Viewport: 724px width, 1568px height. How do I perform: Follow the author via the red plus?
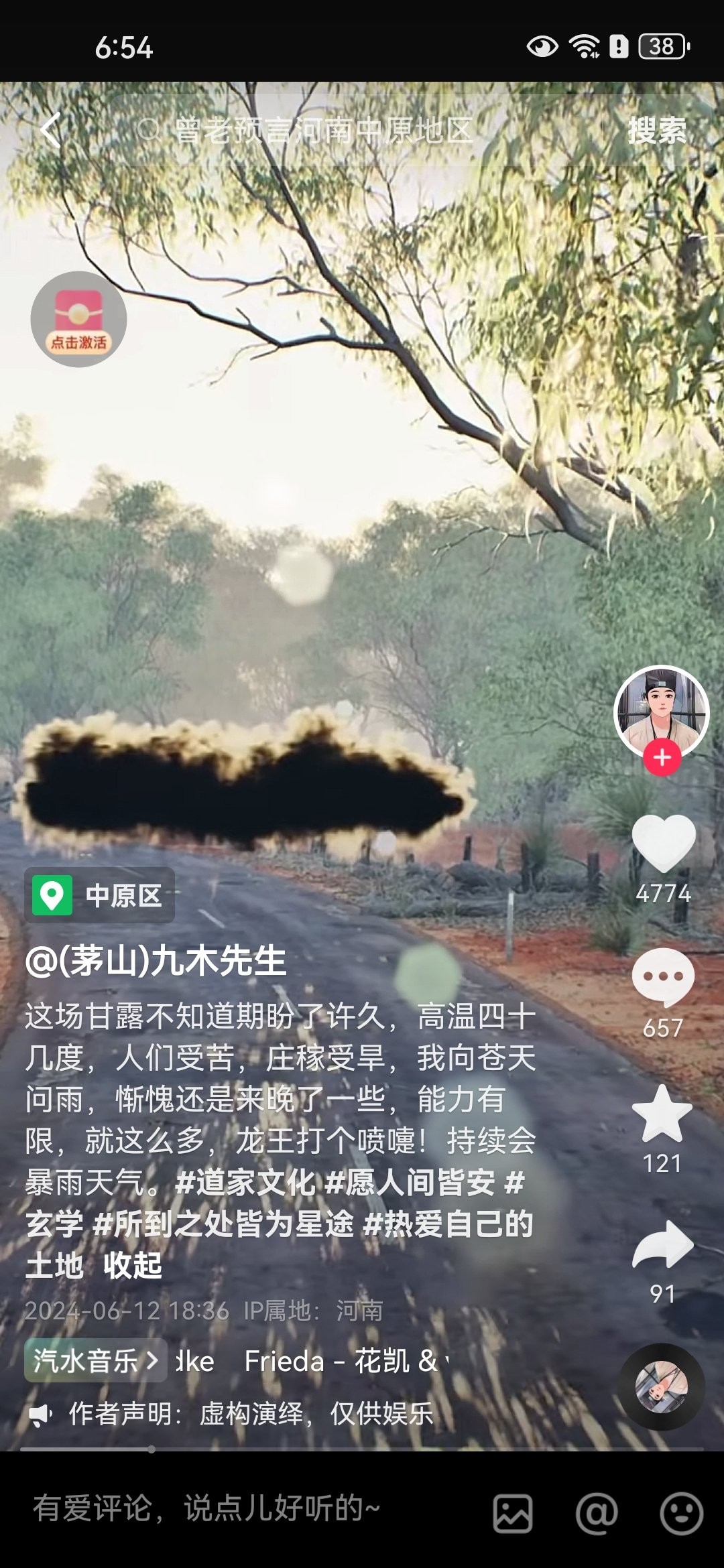coord(662,758)
